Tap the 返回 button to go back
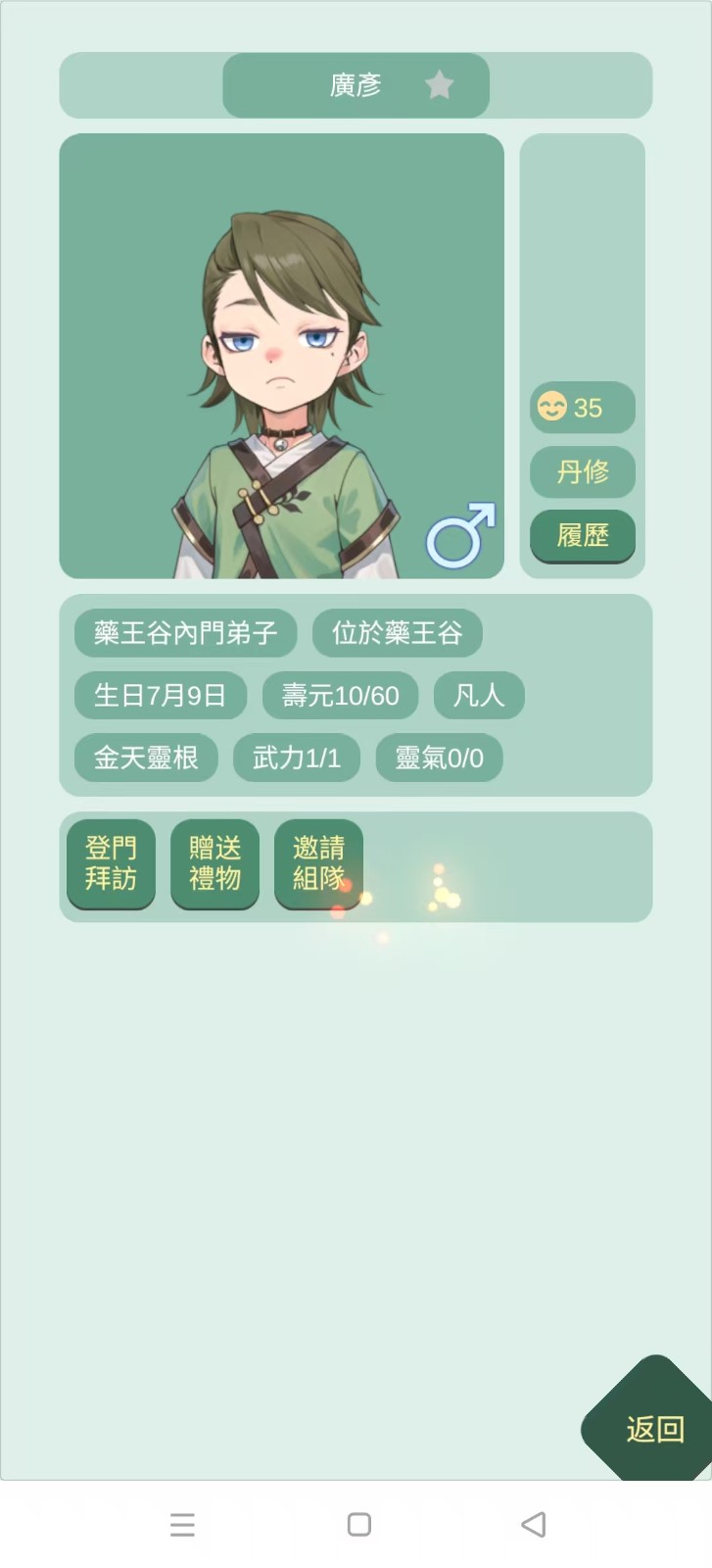The image size is (712, 1568). (654, 1429)
